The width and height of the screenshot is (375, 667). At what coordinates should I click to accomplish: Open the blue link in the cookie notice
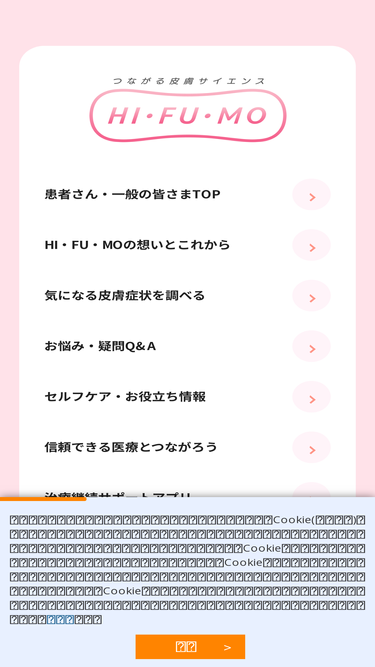coord(60,619)
